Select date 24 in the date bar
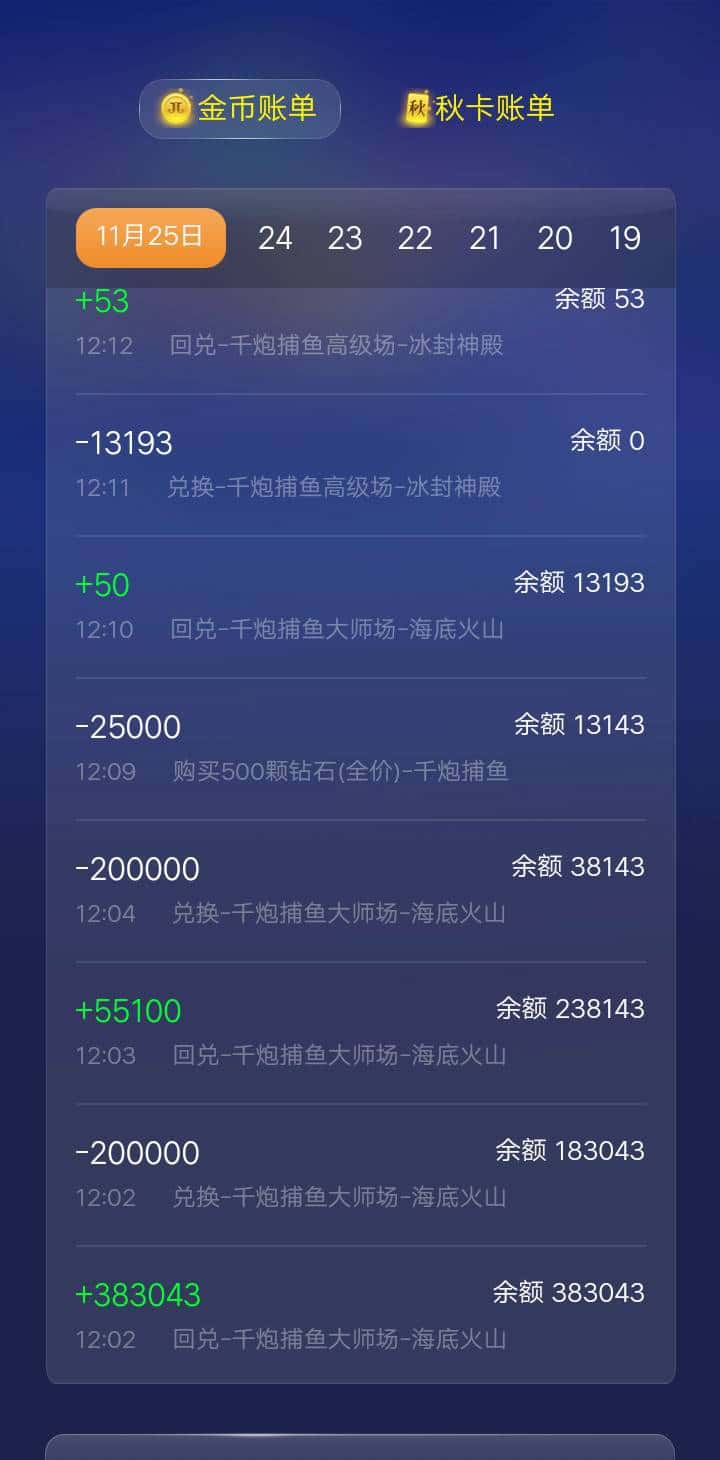The width and height of the screenshot is (720, 1460). (x=276, y=238)
